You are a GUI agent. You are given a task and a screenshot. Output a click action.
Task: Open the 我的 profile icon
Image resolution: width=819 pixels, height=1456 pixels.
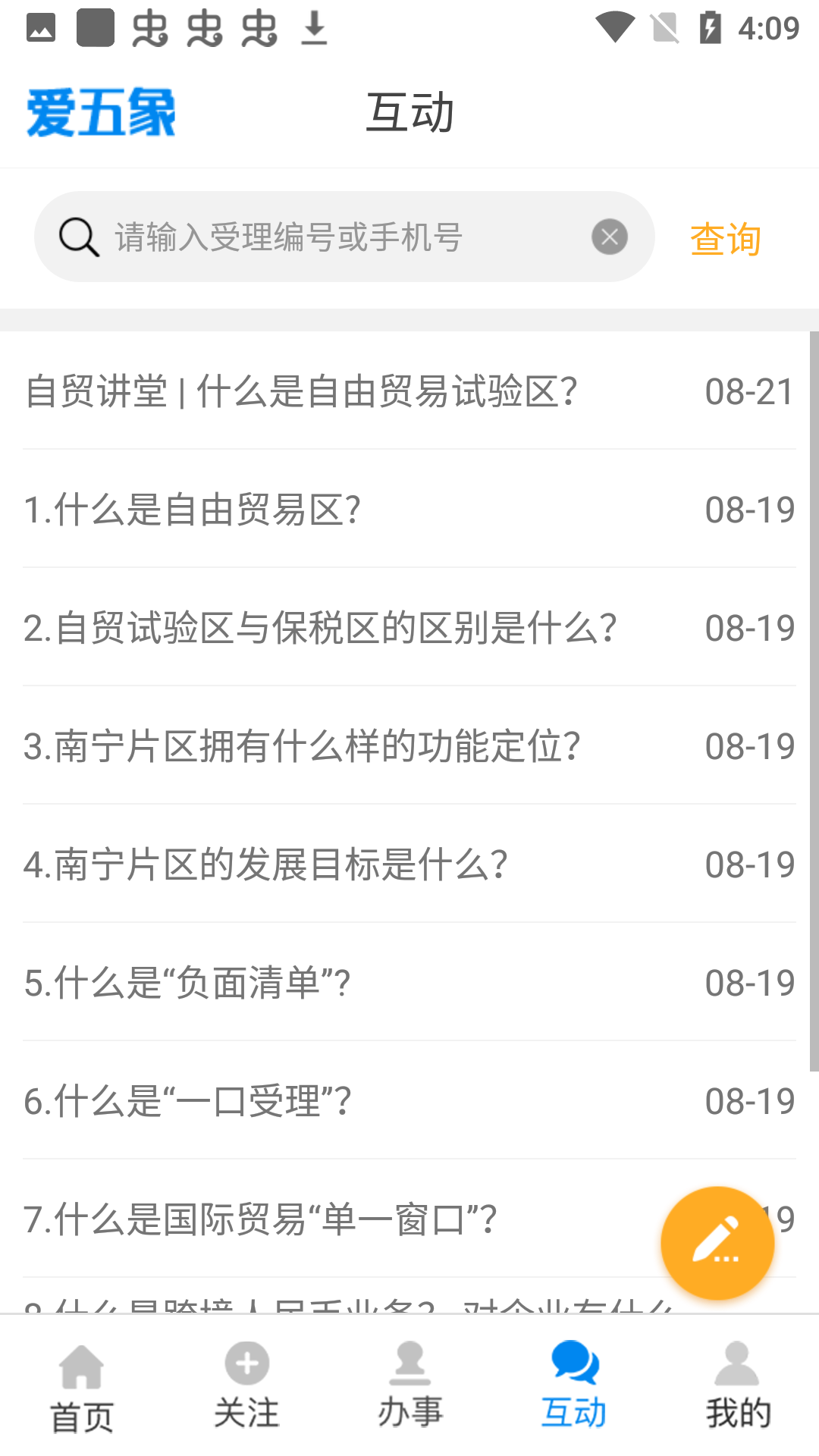tap(736, 1365)
